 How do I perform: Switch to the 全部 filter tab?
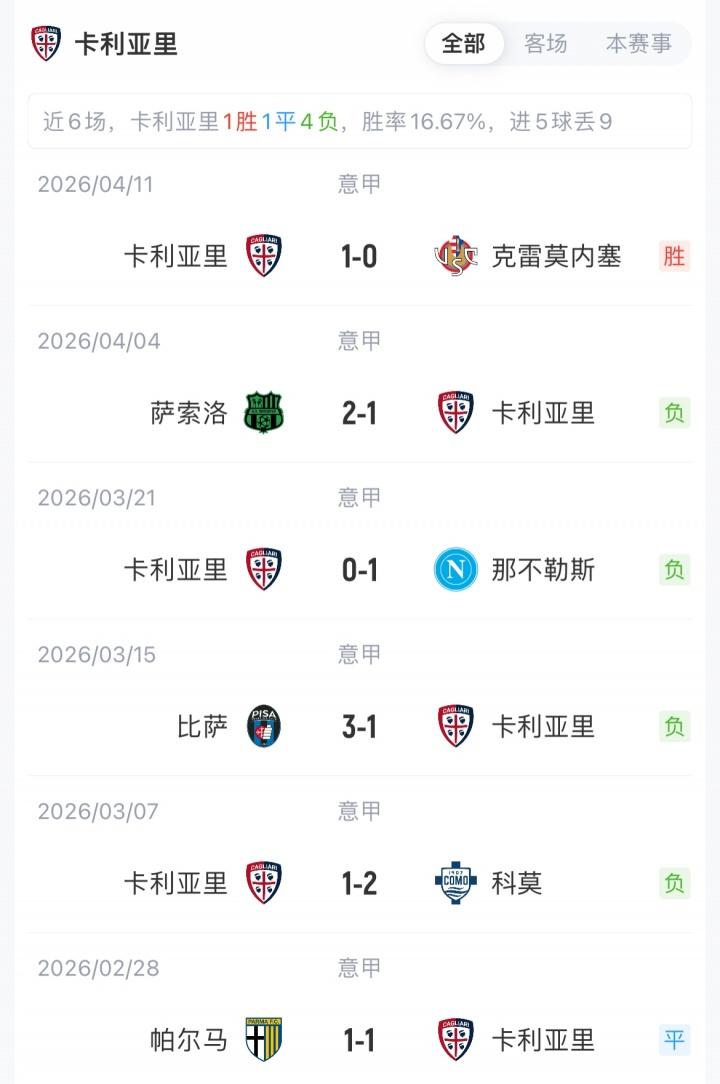tap(463, 44)
